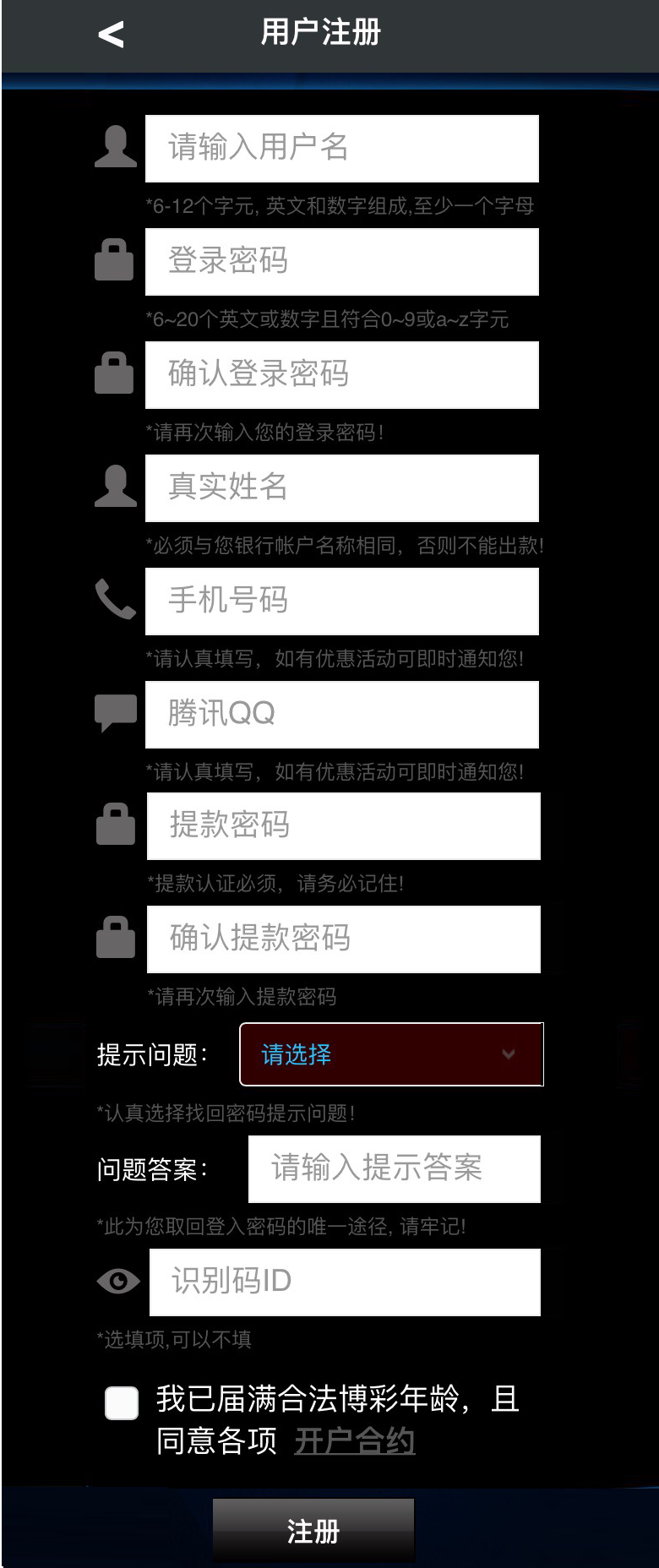Tap the 真实姓名 real name field
659x1568 pixels.
tap(341, 488)
